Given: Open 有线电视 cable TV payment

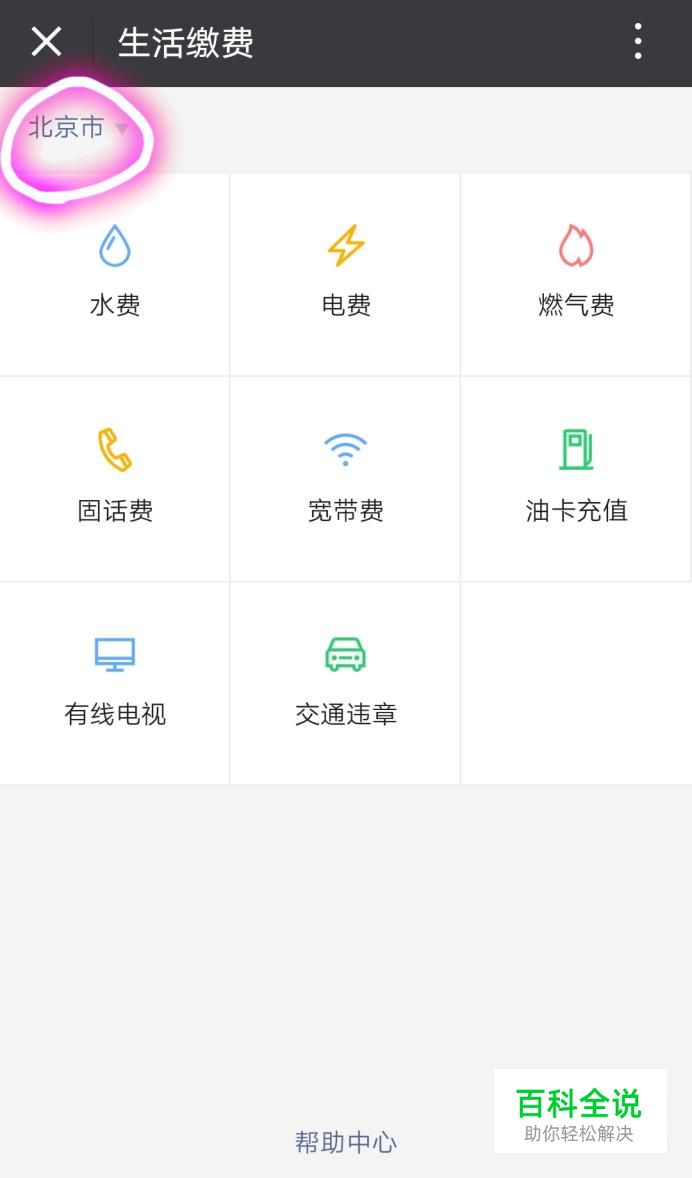Looking at the screenshot, I should tap(115, 683).
